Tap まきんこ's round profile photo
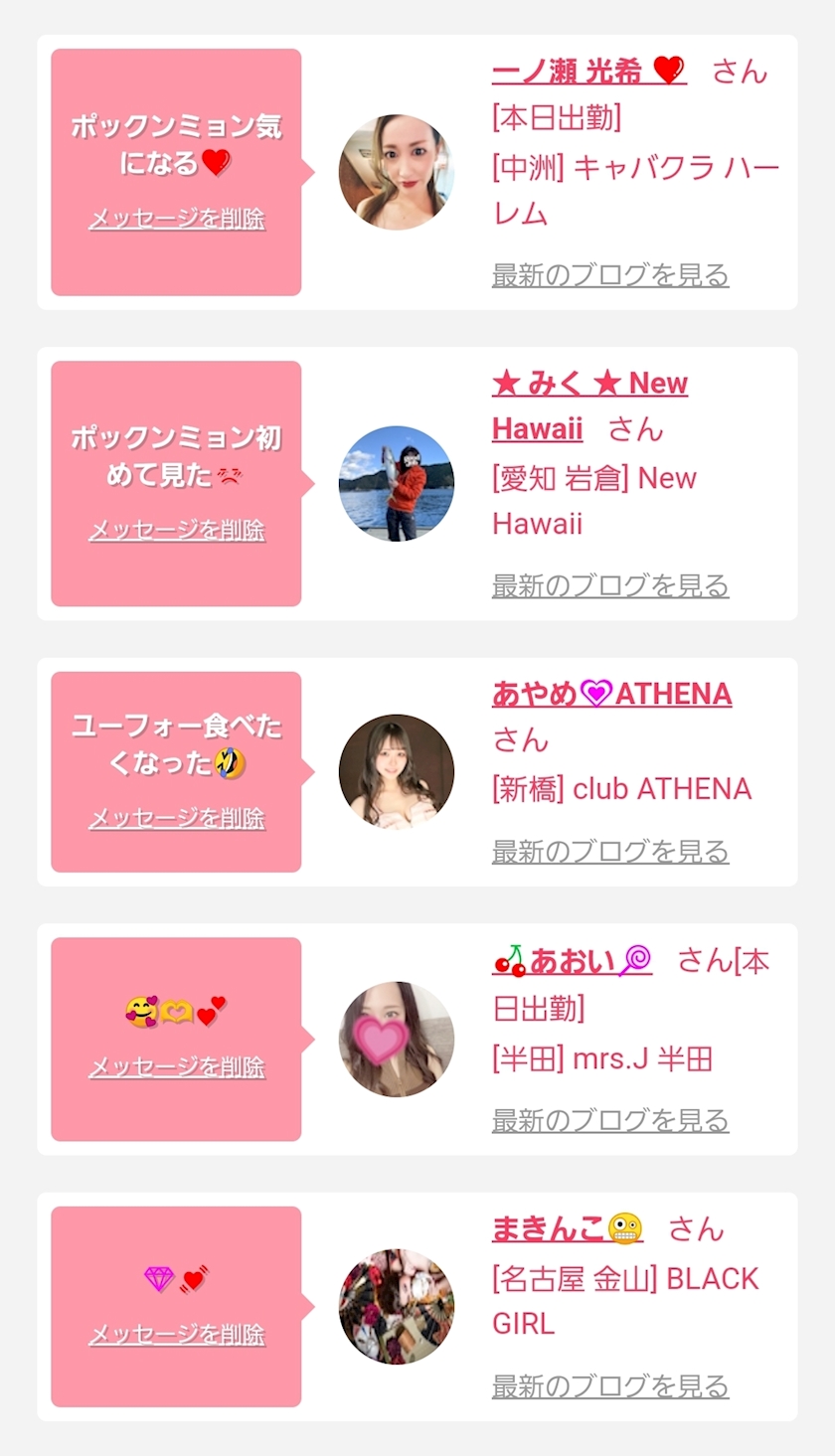This screenshot has width=835, height=1456. [397, 1306]
